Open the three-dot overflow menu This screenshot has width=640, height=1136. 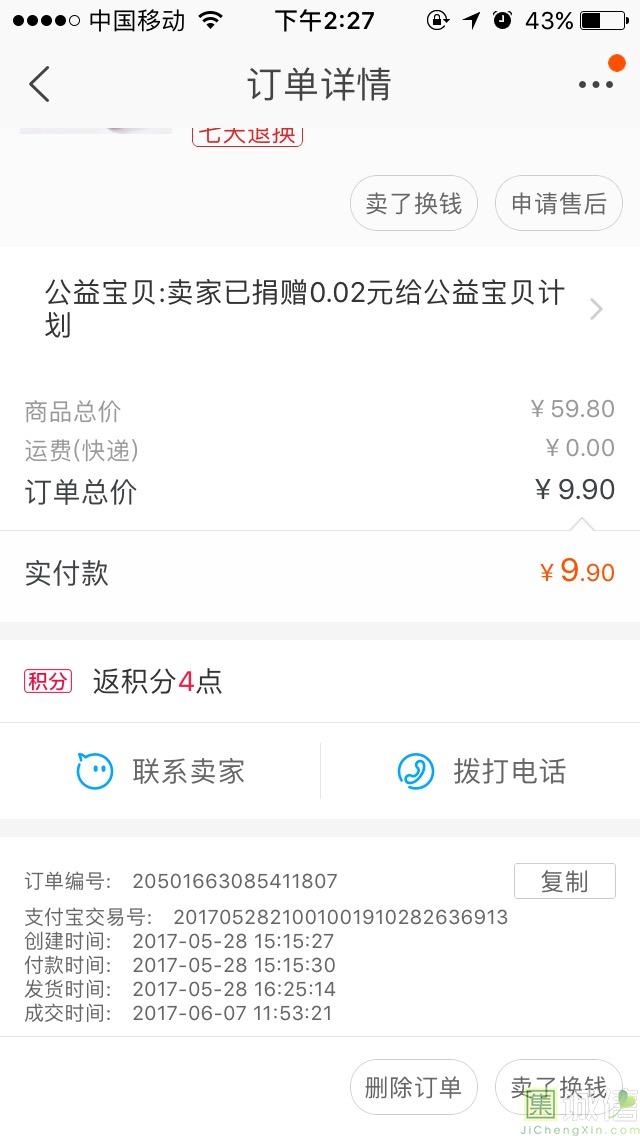click(x=596, y=84)
